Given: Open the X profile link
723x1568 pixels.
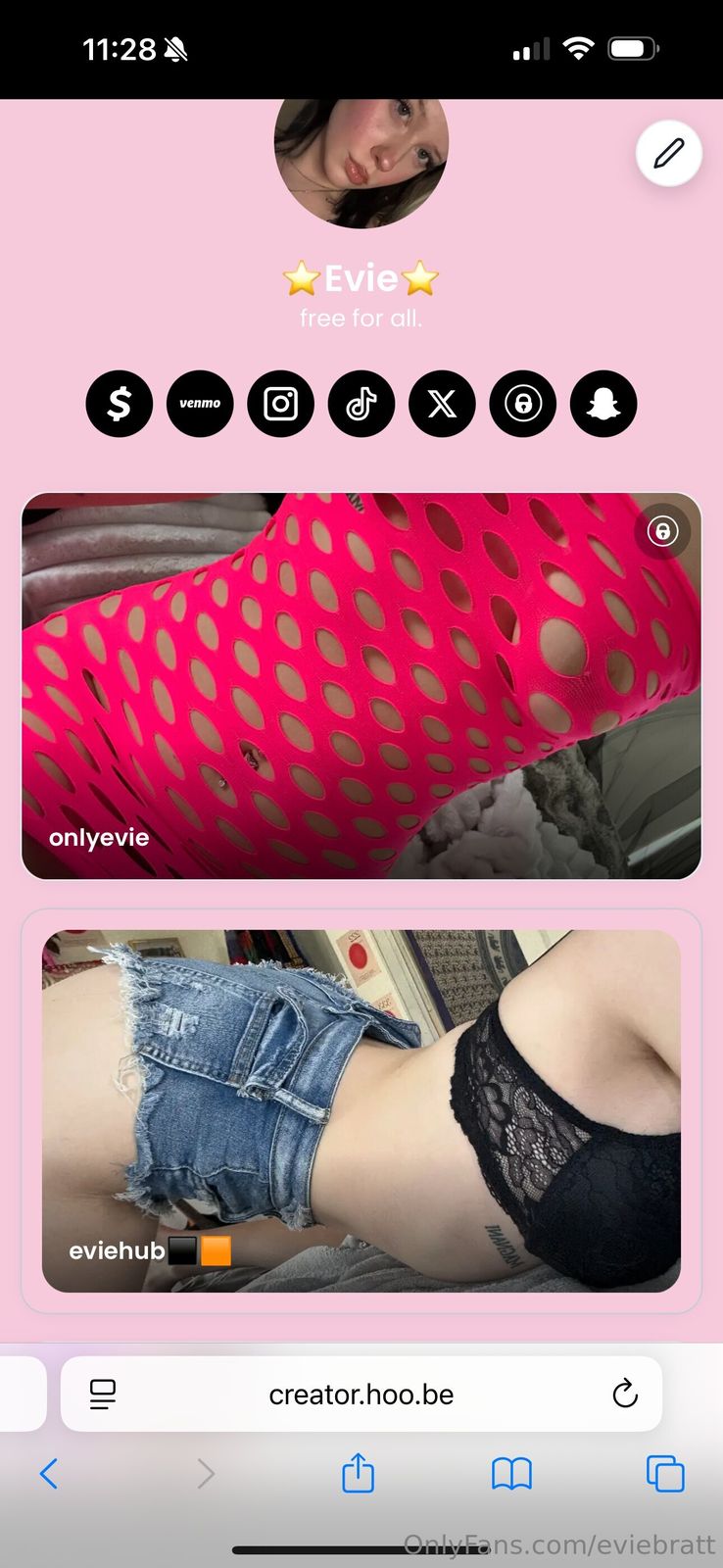Looking at the screenshot, I should tap(442, 404).
